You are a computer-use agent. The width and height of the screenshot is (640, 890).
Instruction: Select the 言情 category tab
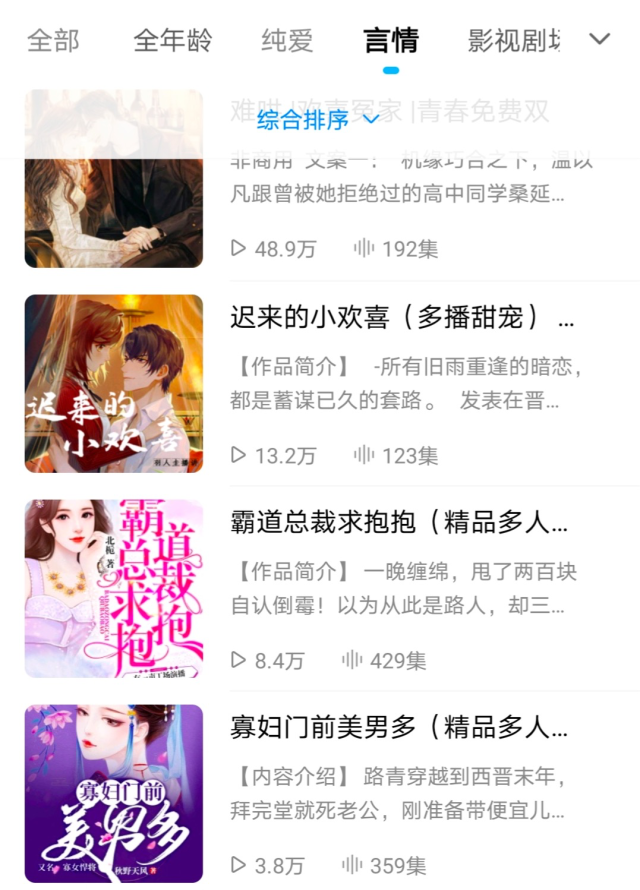pos(391,41)
